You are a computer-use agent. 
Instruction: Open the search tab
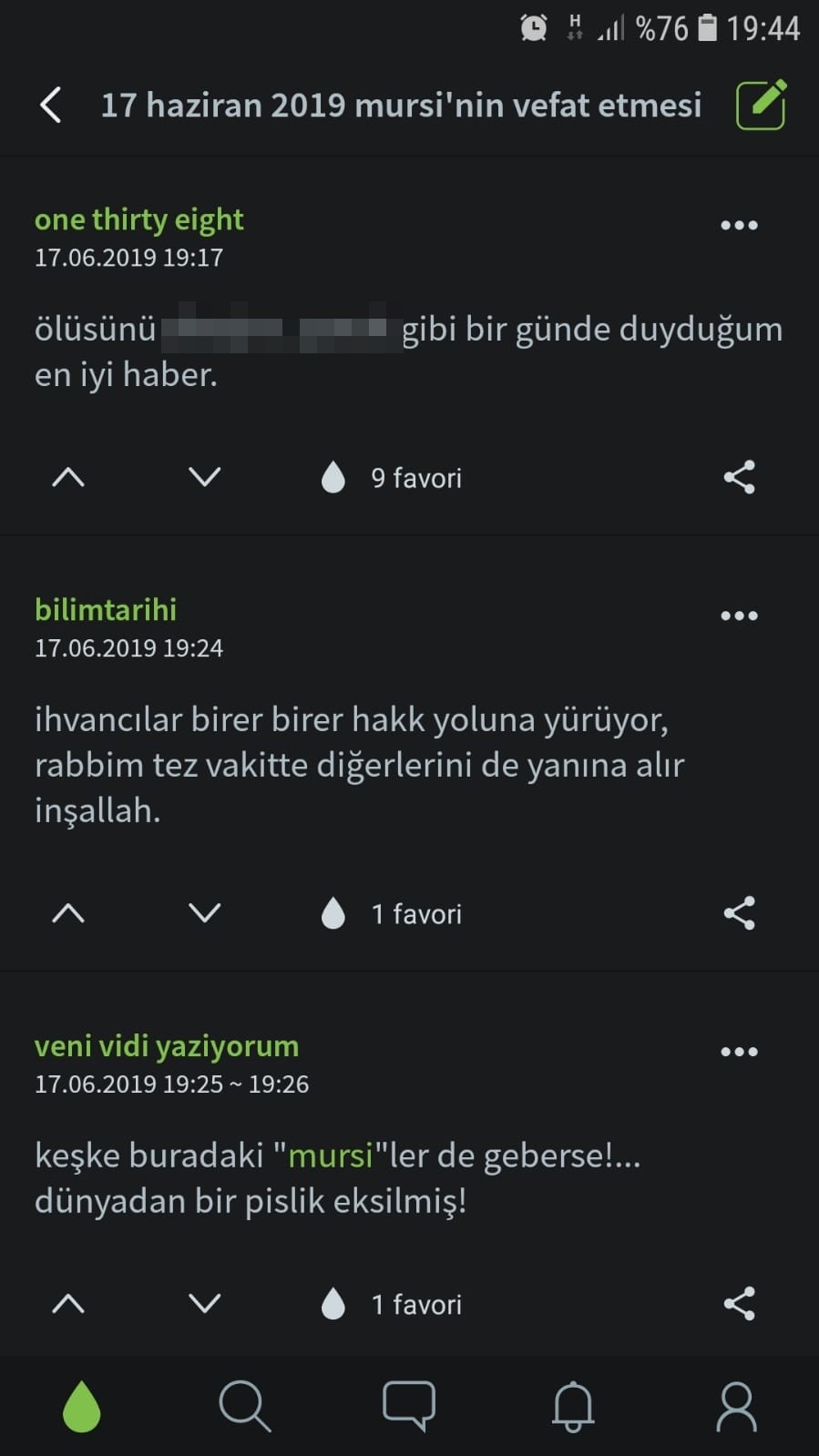pyautogui.click(x=245, y=1406)
